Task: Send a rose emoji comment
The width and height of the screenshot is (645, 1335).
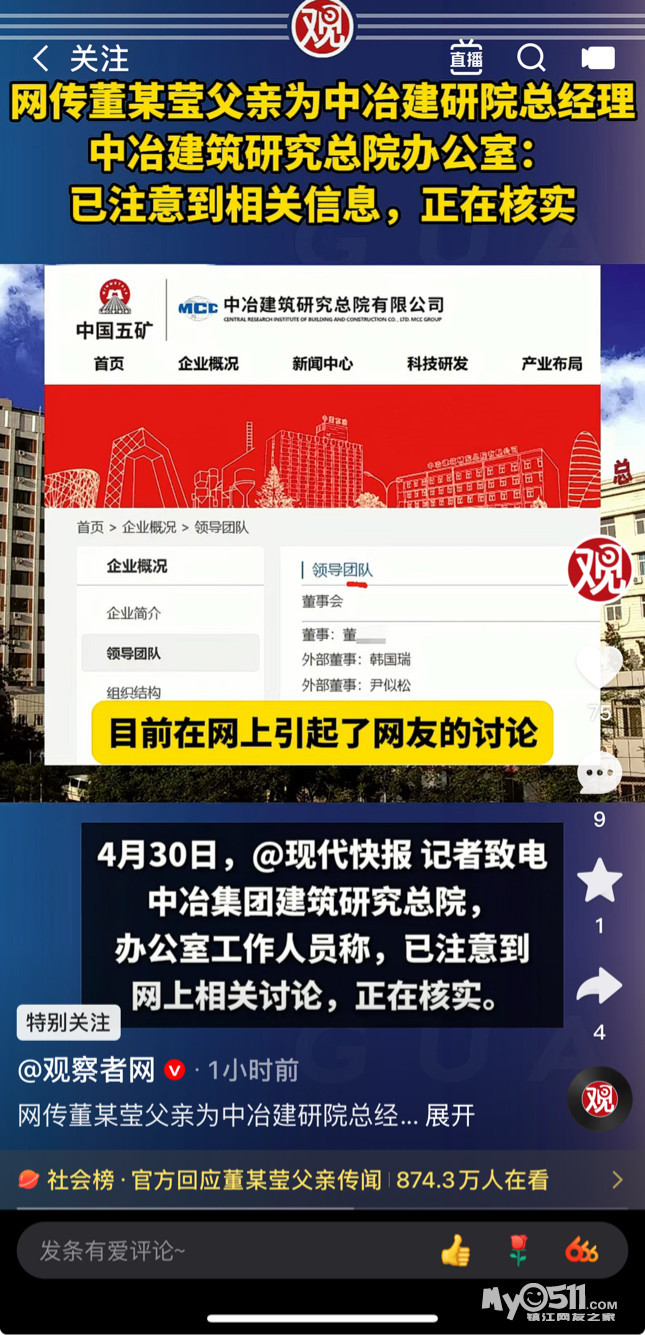Action: 518,1250
